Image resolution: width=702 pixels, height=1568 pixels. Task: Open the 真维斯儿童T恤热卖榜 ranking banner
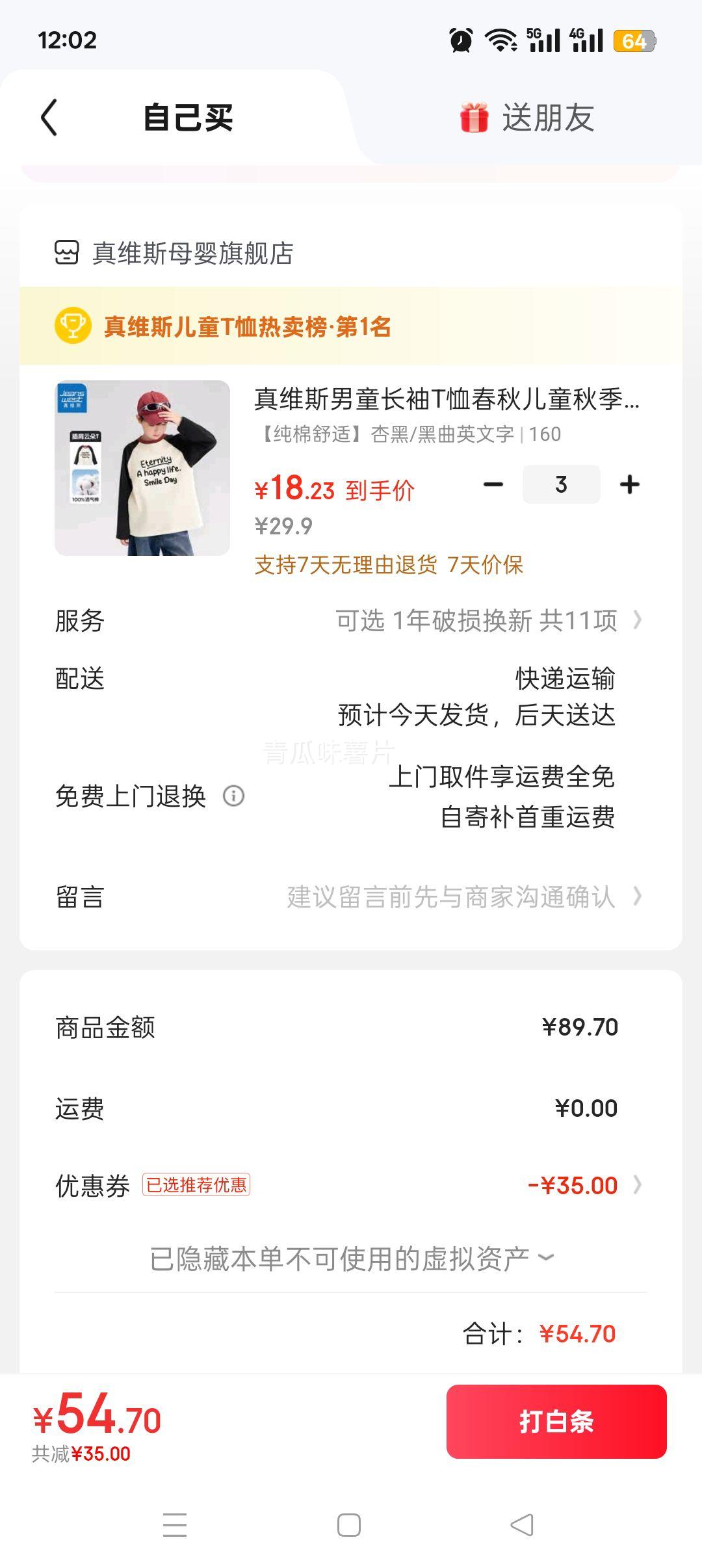(247, 326)
